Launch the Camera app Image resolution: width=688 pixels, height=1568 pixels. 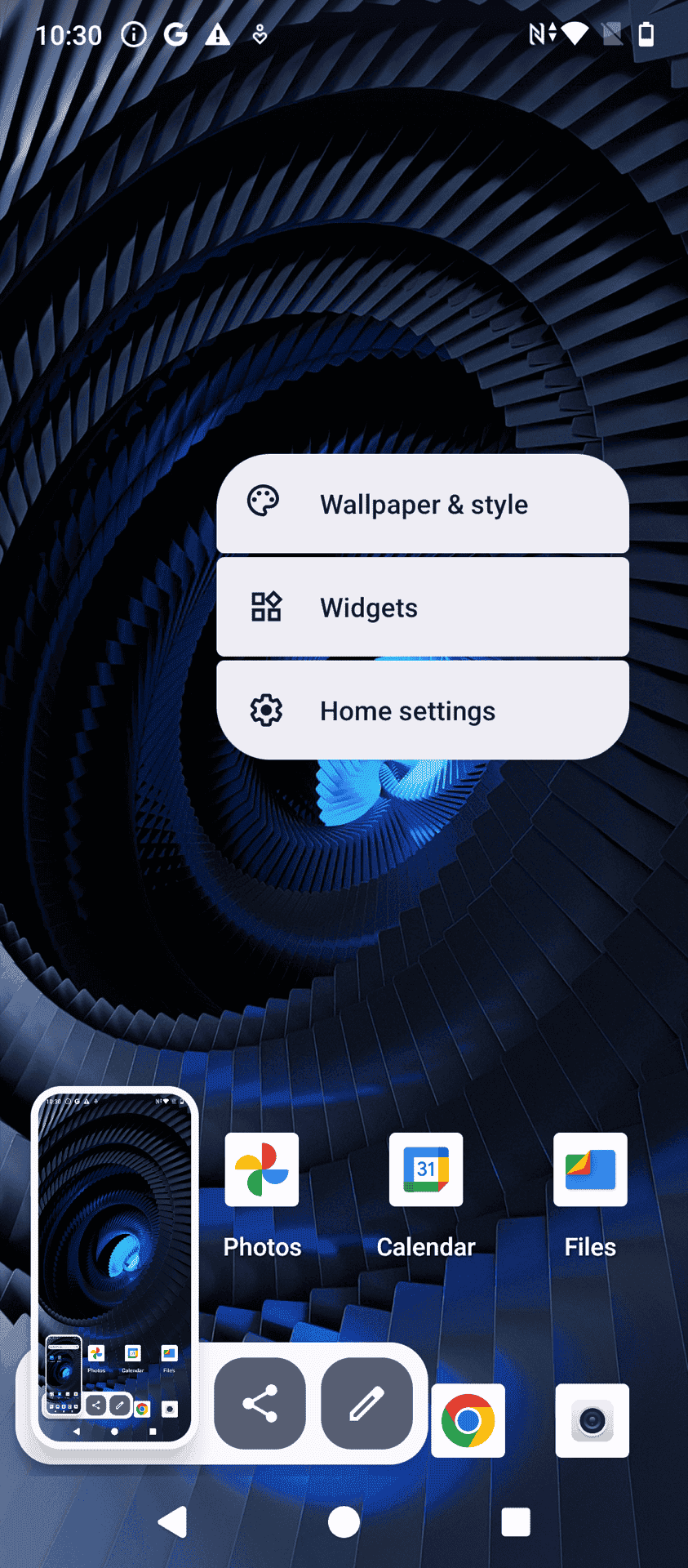click(592, 1420)
